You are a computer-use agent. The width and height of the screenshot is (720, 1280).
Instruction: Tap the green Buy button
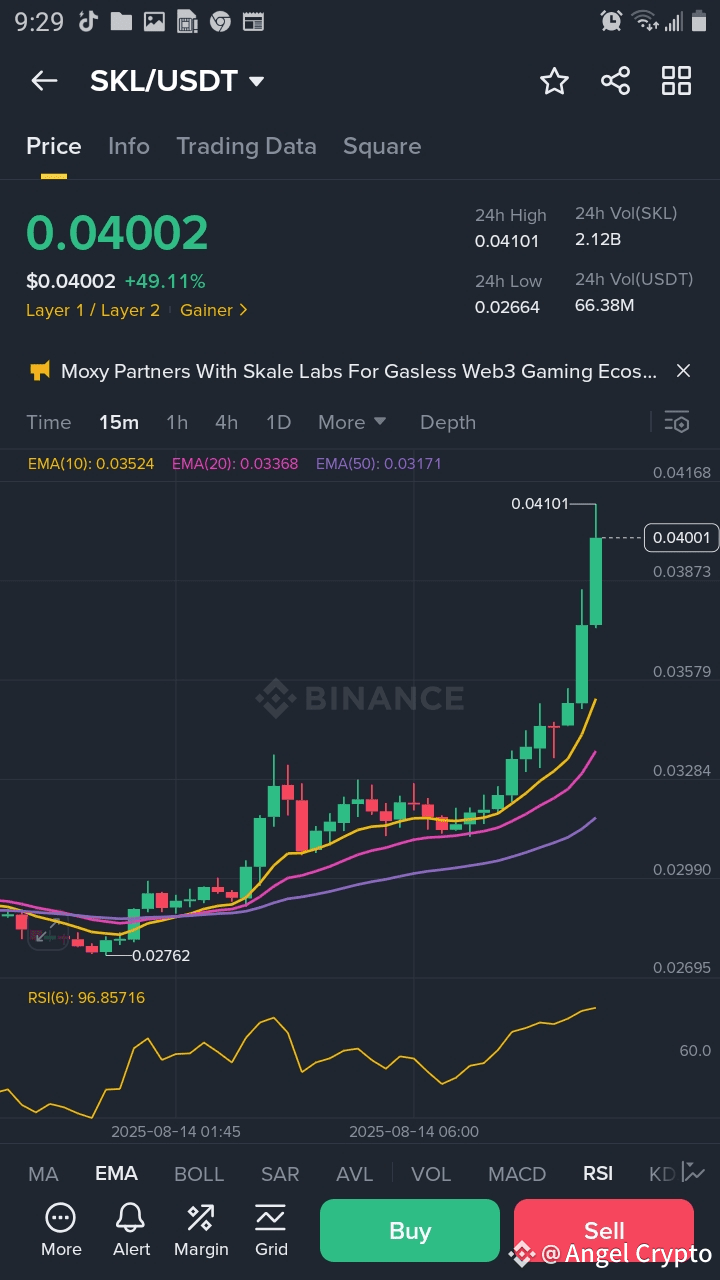[x=410, y=1230]
